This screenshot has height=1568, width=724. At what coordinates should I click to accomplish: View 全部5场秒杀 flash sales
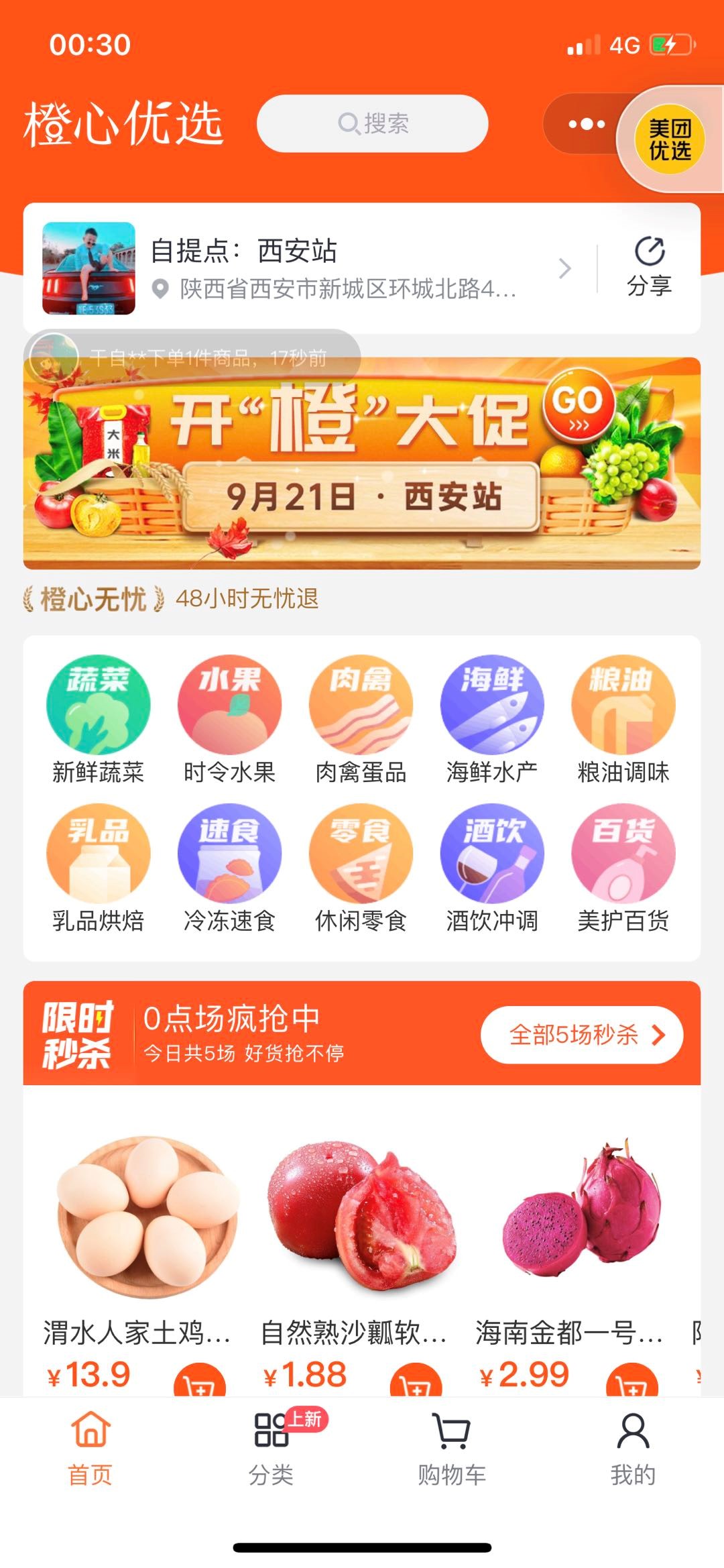point(582,1035)
